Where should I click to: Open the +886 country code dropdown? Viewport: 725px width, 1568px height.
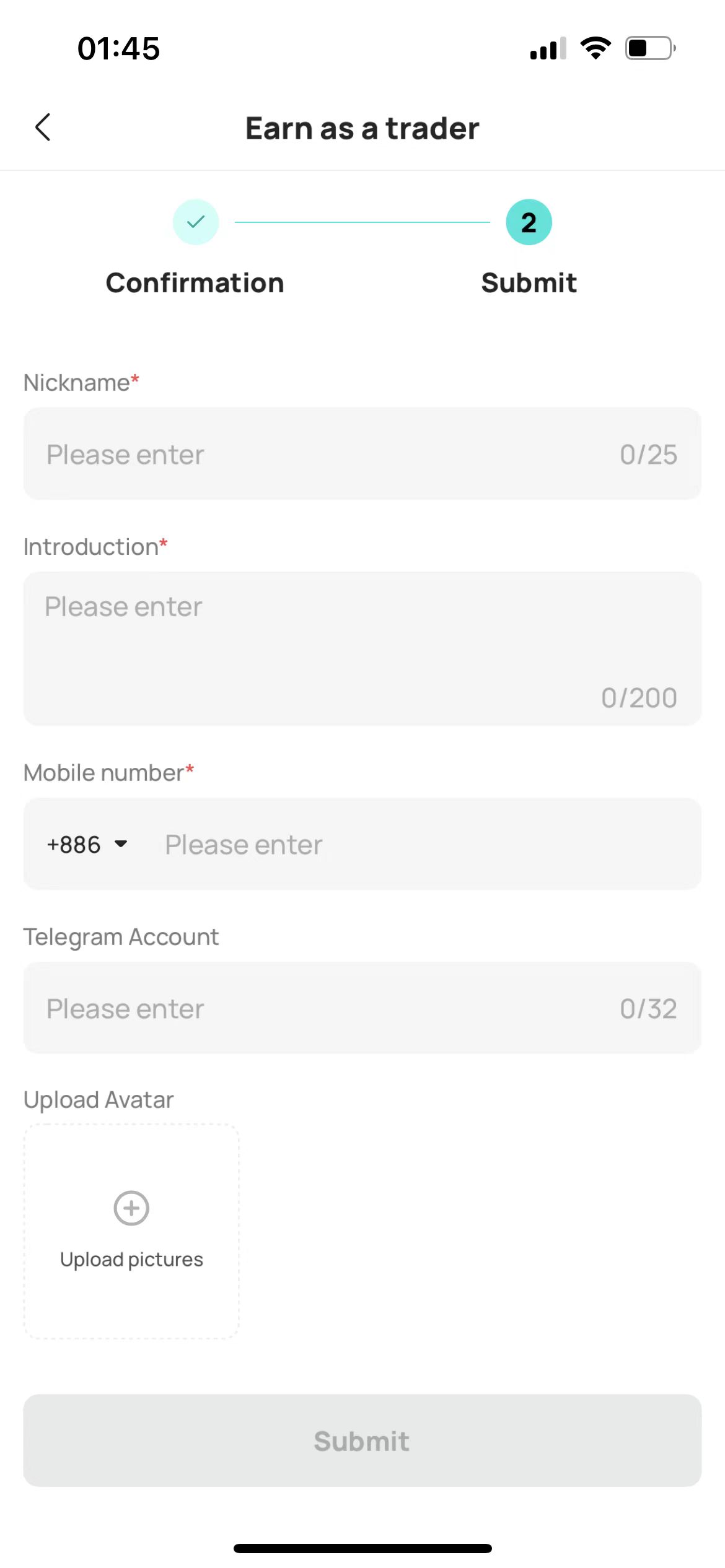coord(88,845)
